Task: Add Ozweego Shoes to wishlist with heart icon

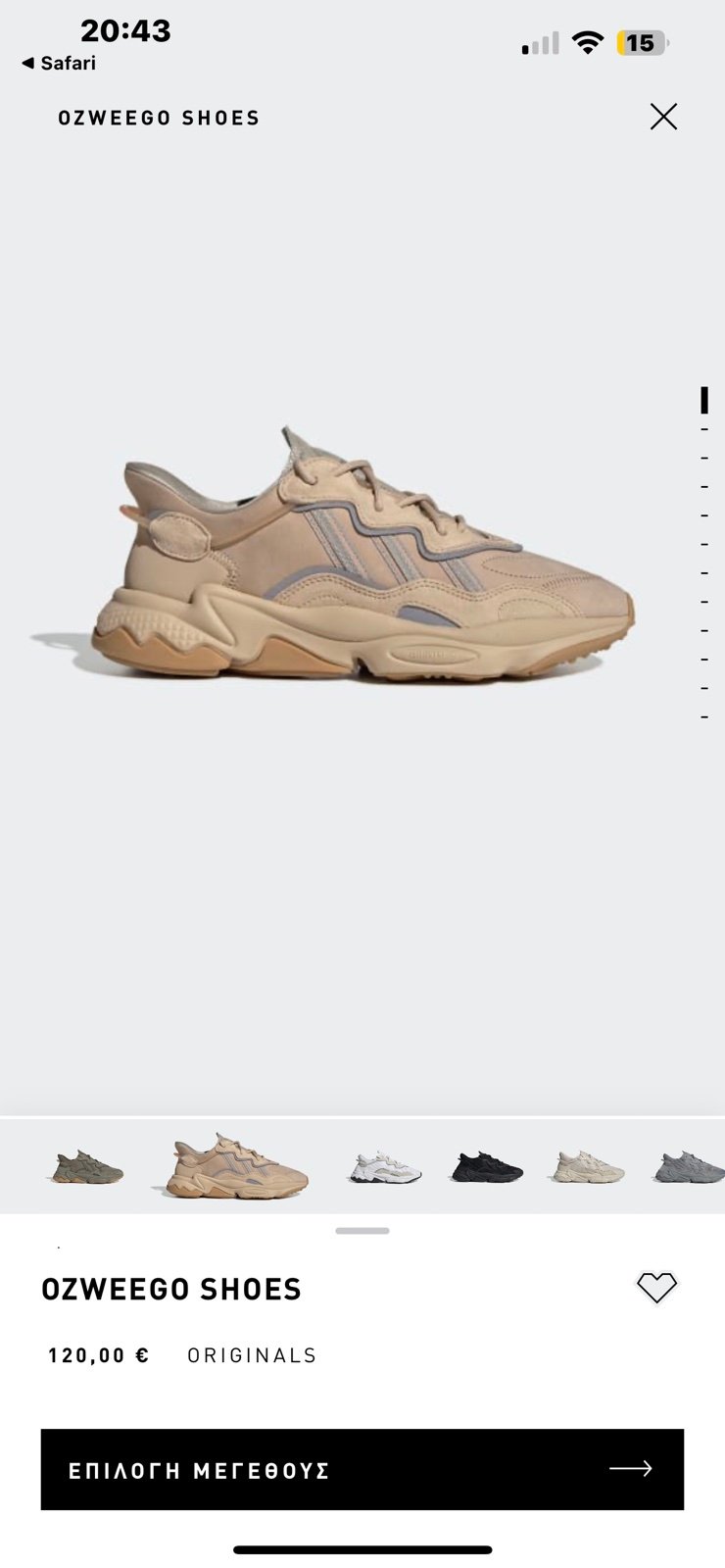Action: (656, 1287)
